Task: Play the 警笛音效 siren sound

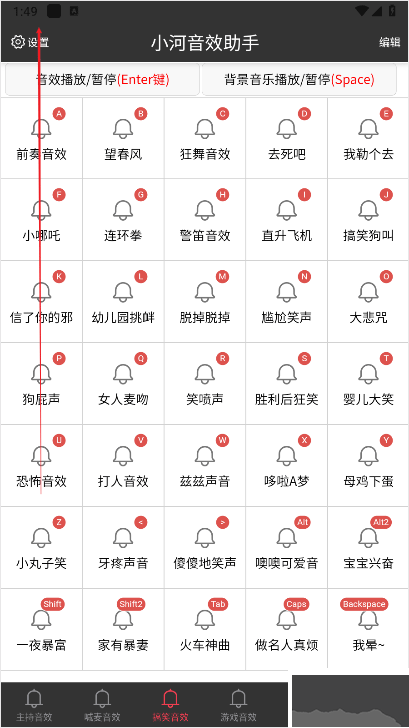Action: coord(205,220)
